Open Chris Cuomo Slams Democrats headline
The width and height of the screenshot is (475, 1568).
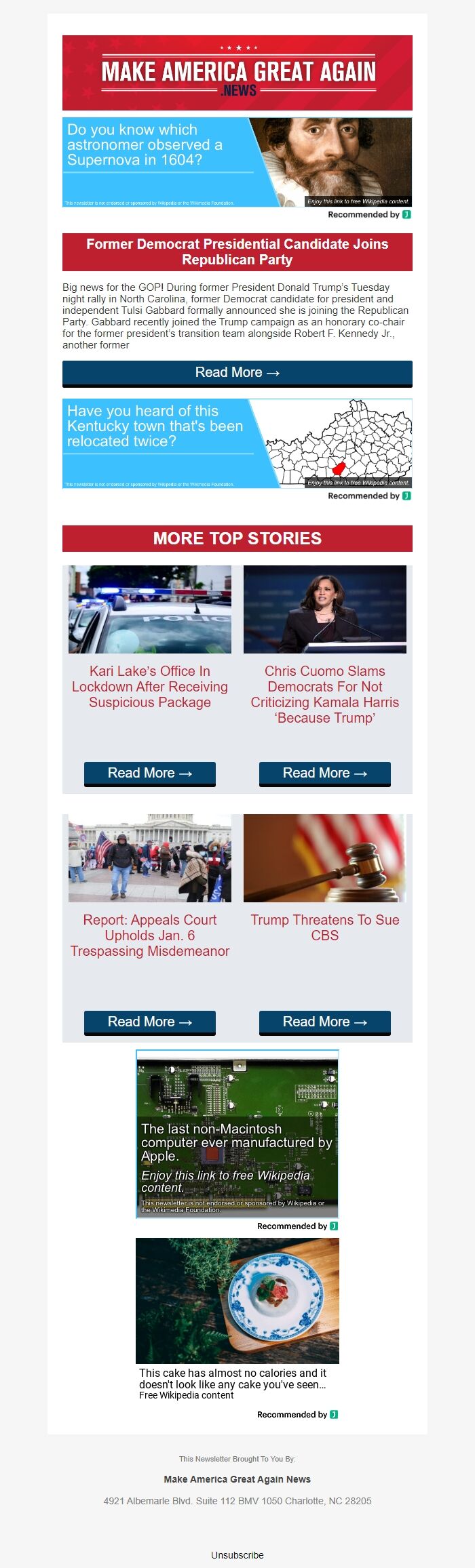pos(324,694)
